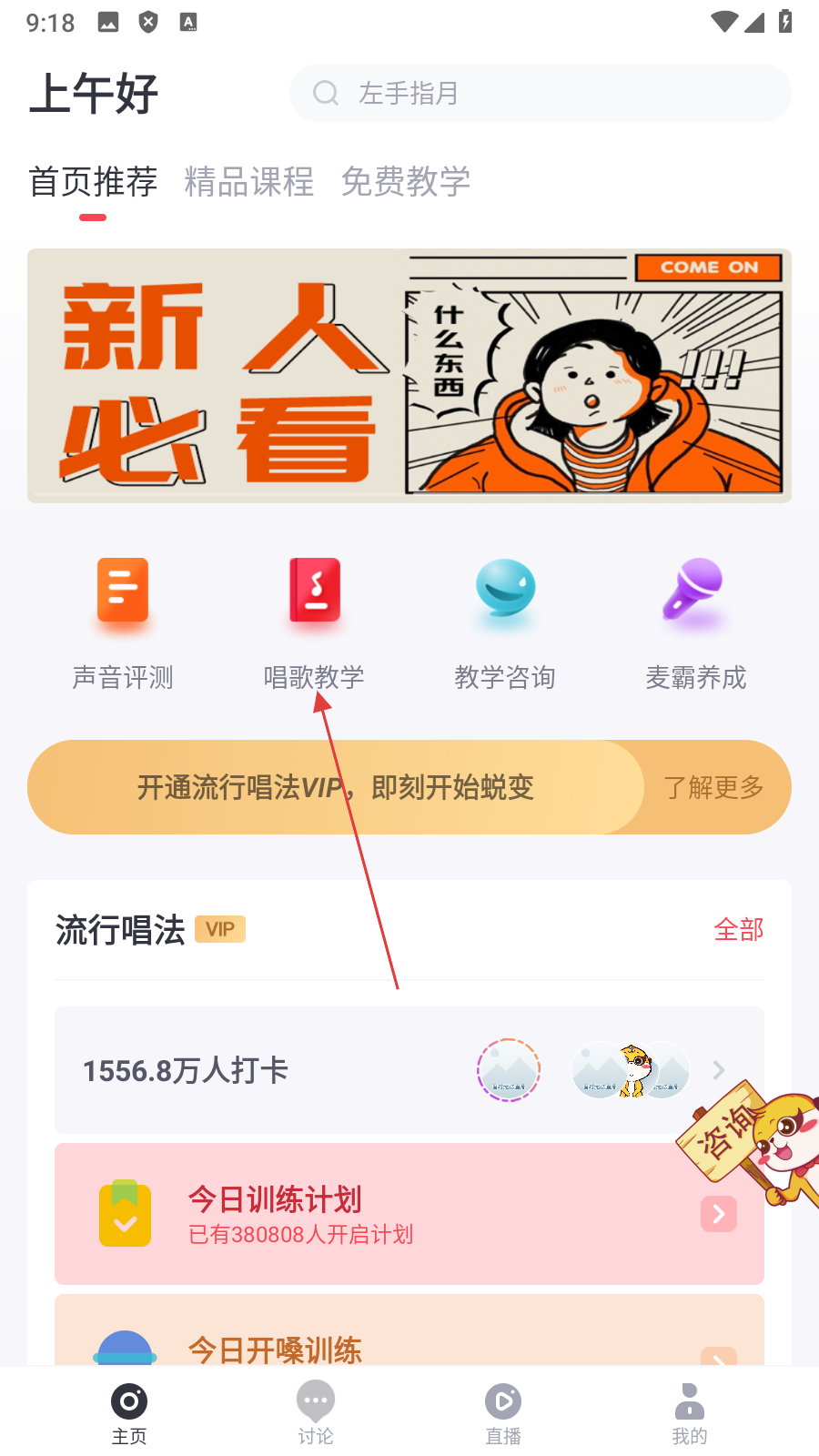Select the 首页推荐 tab
Image resolution: width=819 pixels, height=1456 pixels.
pyautogui.click(x=93, y=182)
